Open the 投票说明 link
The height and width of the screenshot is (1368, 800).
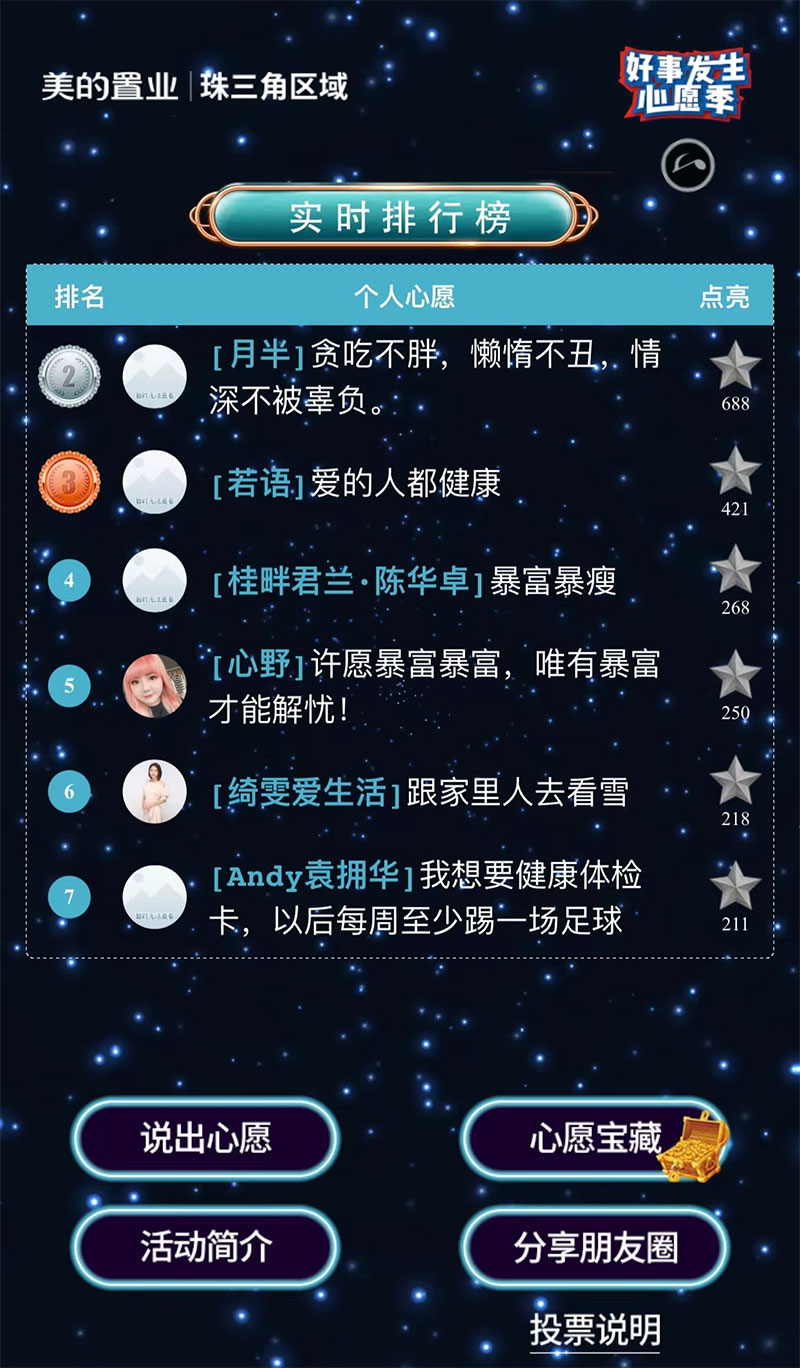pyautogui.click(x=595, y=1330)
